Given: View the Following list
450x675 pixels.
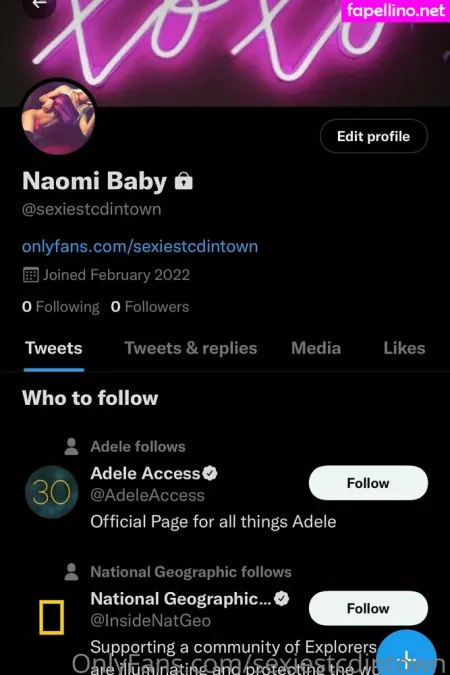Looking at the screenshot, I should 61,307.
